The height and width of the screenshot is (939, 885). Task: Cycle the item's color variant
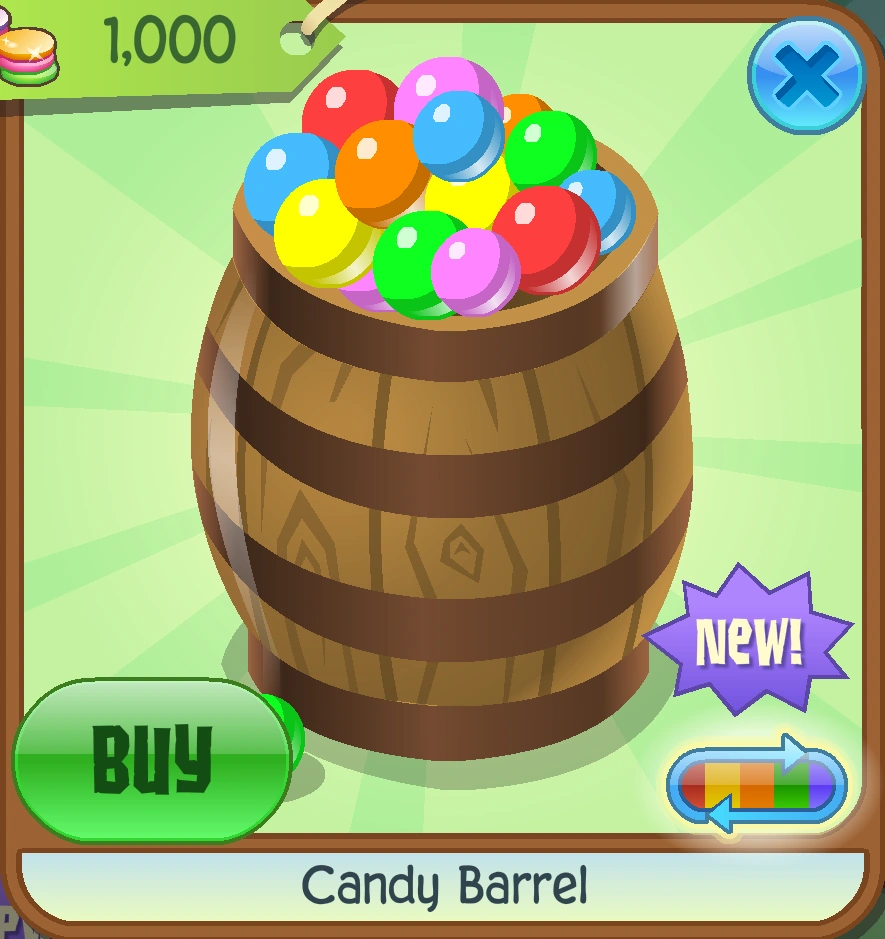coord(757,783)
